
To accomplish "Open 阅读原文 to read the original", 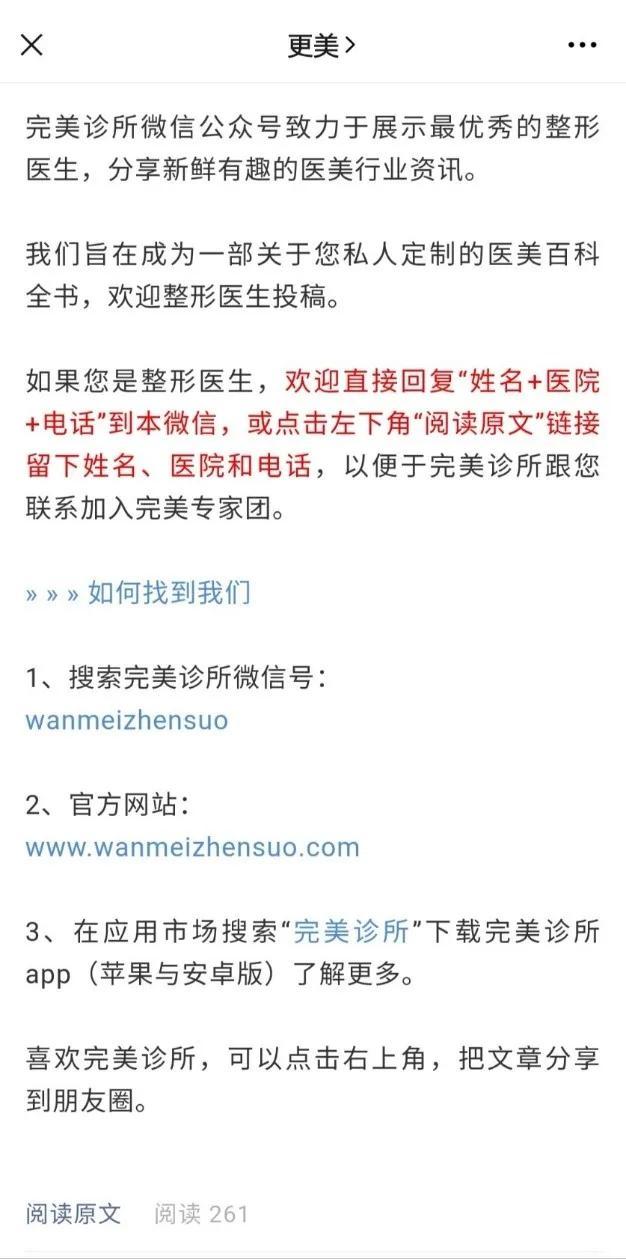I will click(x=73, y=1214).
